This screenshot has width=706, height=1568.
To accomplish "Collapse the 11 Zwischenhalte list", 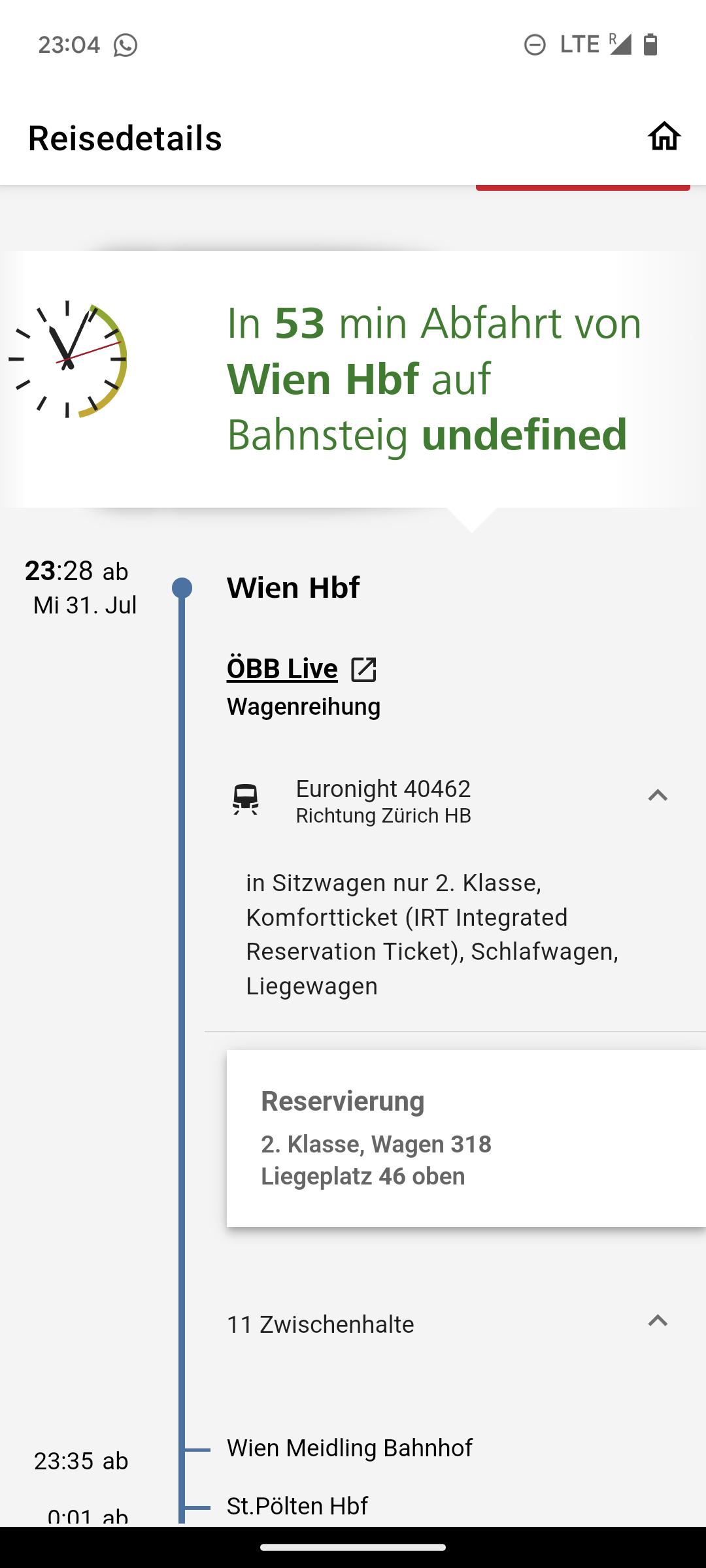I will [658, 1321].
